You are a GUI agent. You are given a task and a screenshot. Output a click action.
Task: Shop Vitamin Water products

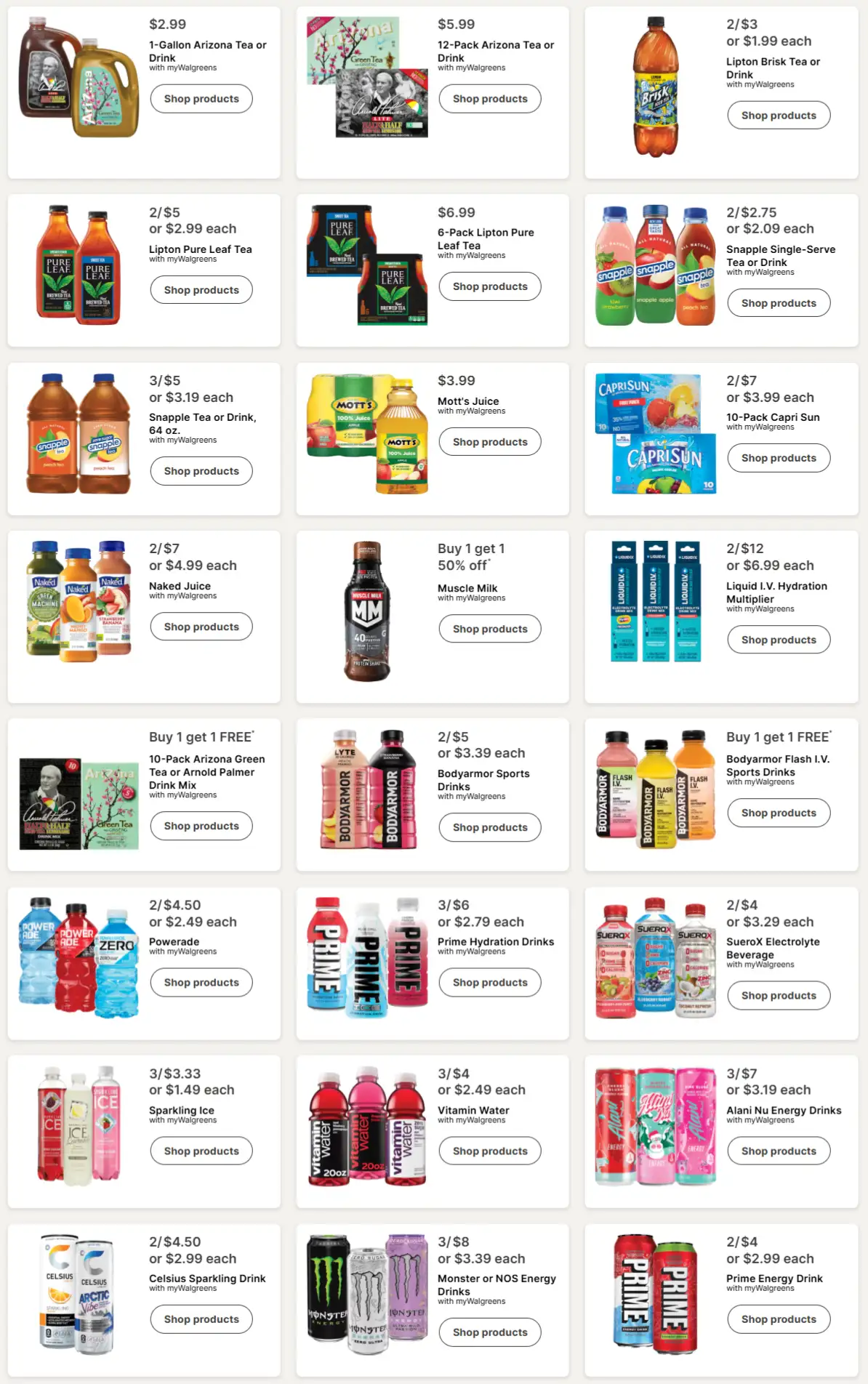pos(489,1151)
